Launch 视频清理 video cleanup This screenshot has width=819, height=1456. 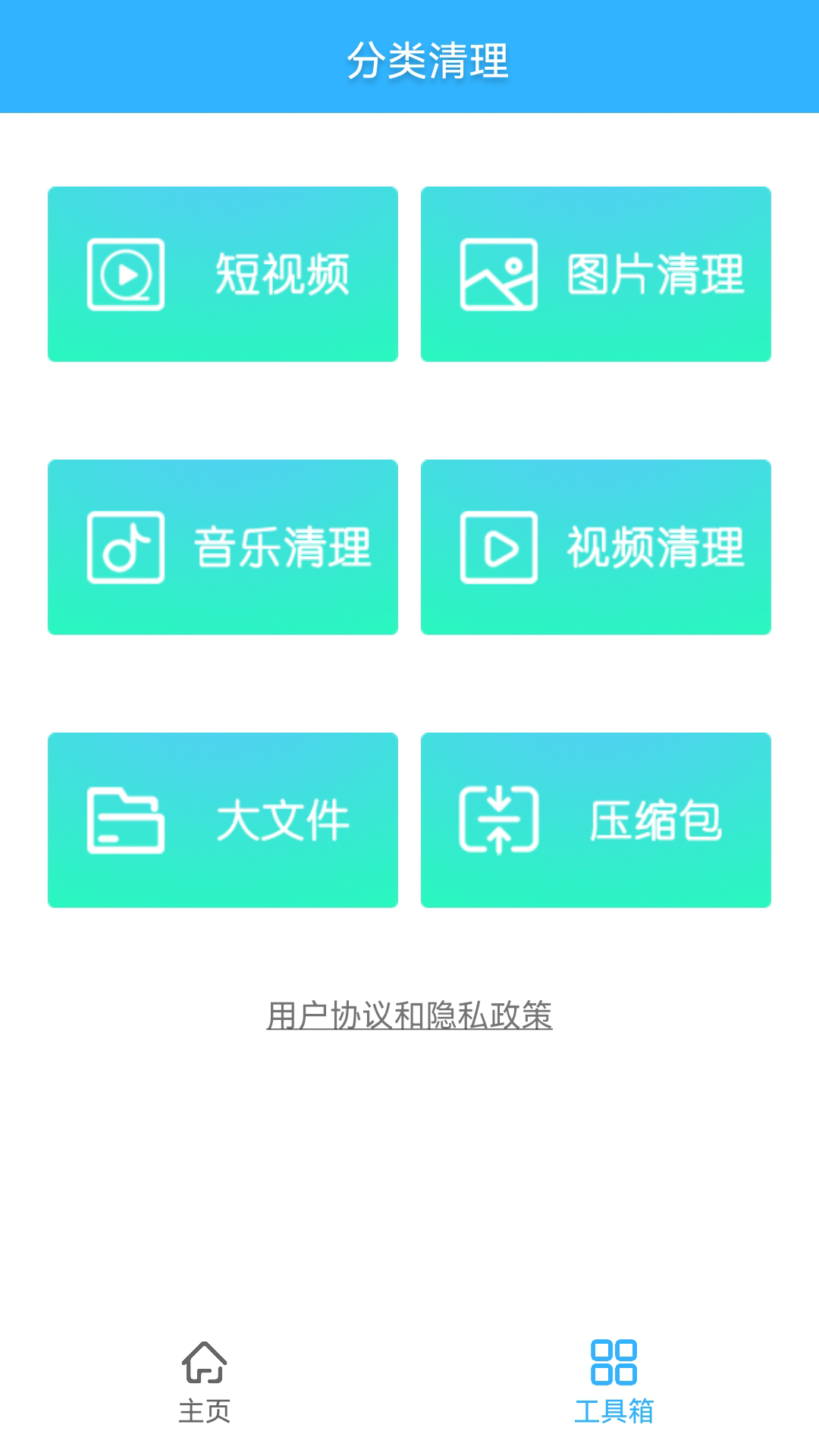tap(596, 548)
